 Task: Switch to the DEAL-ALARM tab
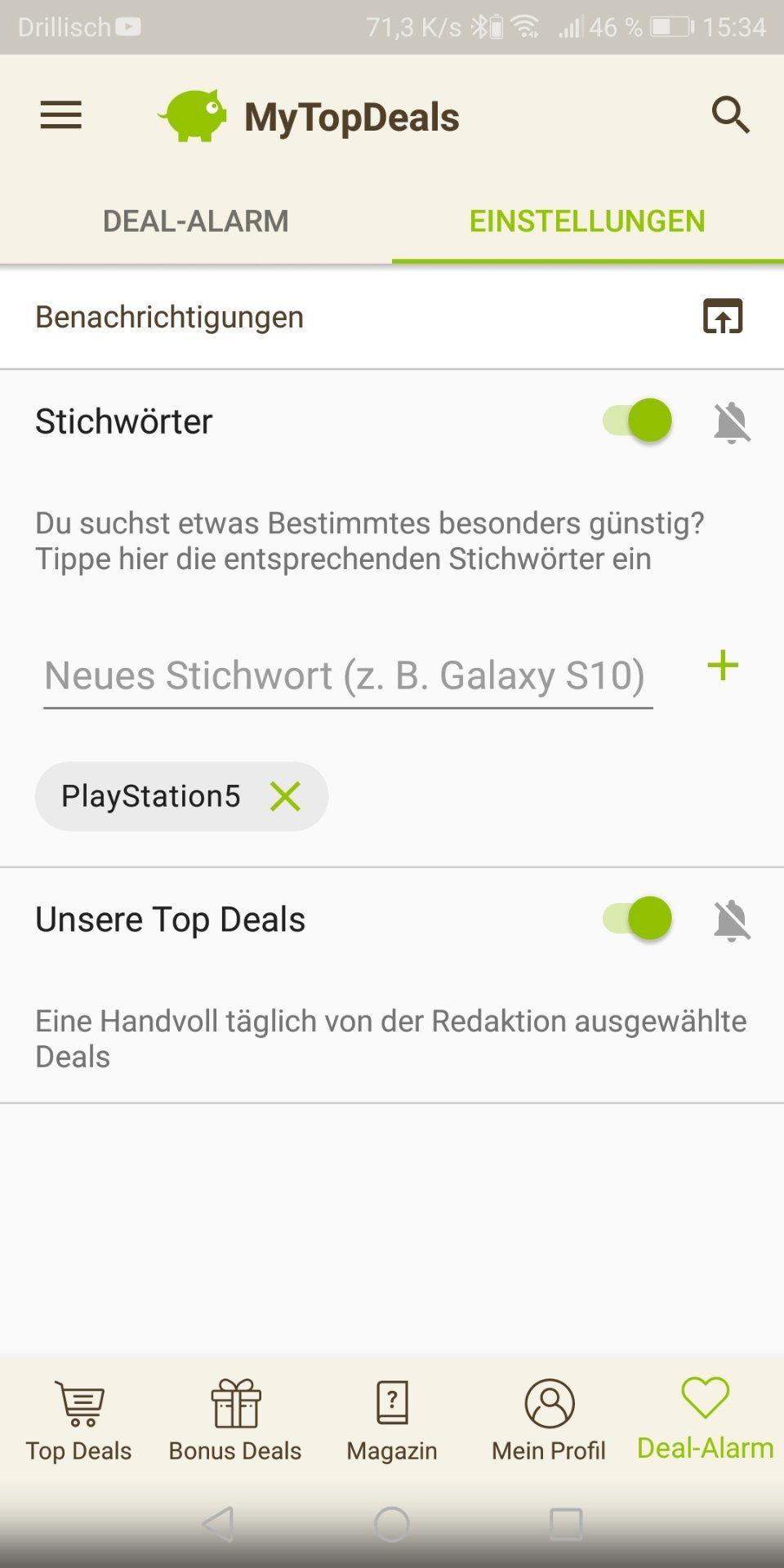[x=196, y=221]
